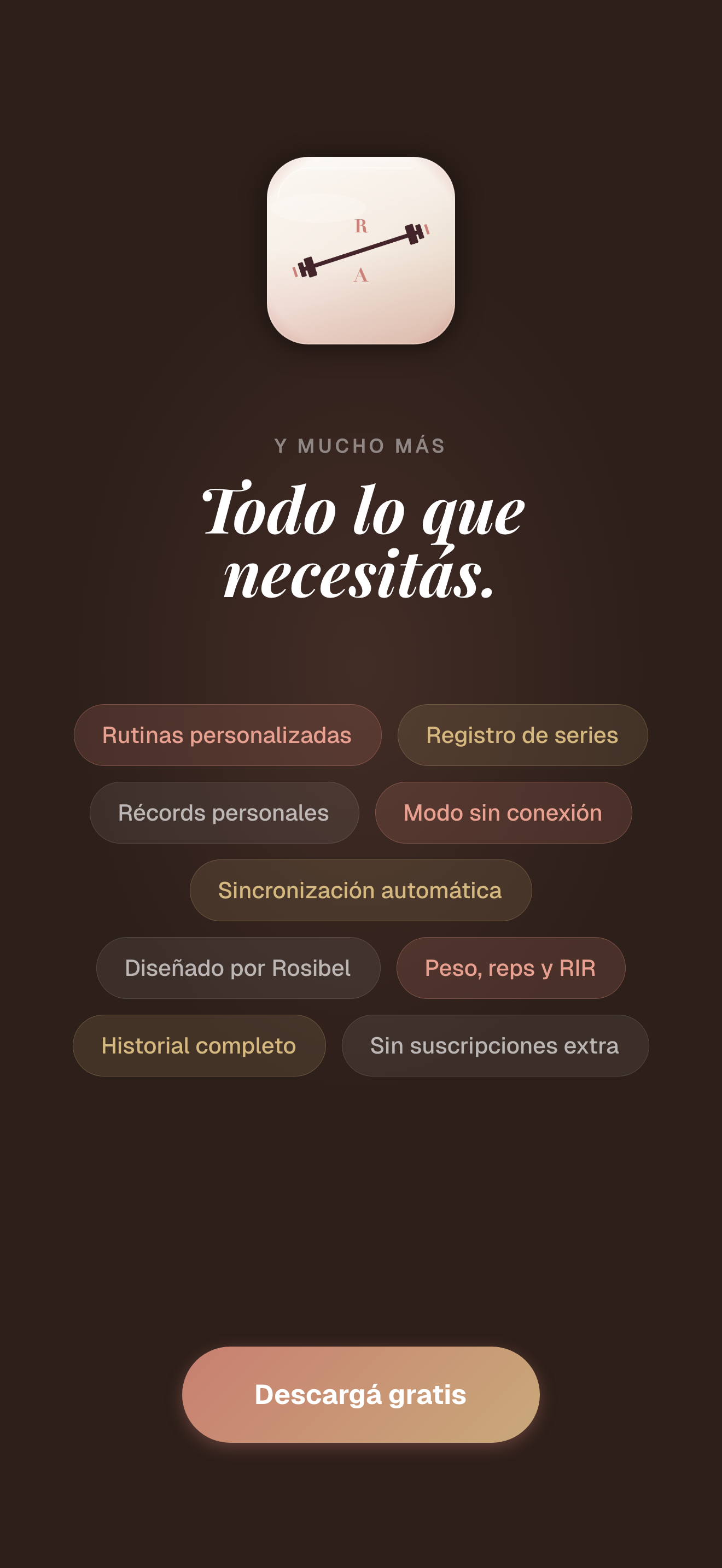Screen dimensions: 722x1568
Task: Click the letter R in the app logo
Action: click(361, 225)
